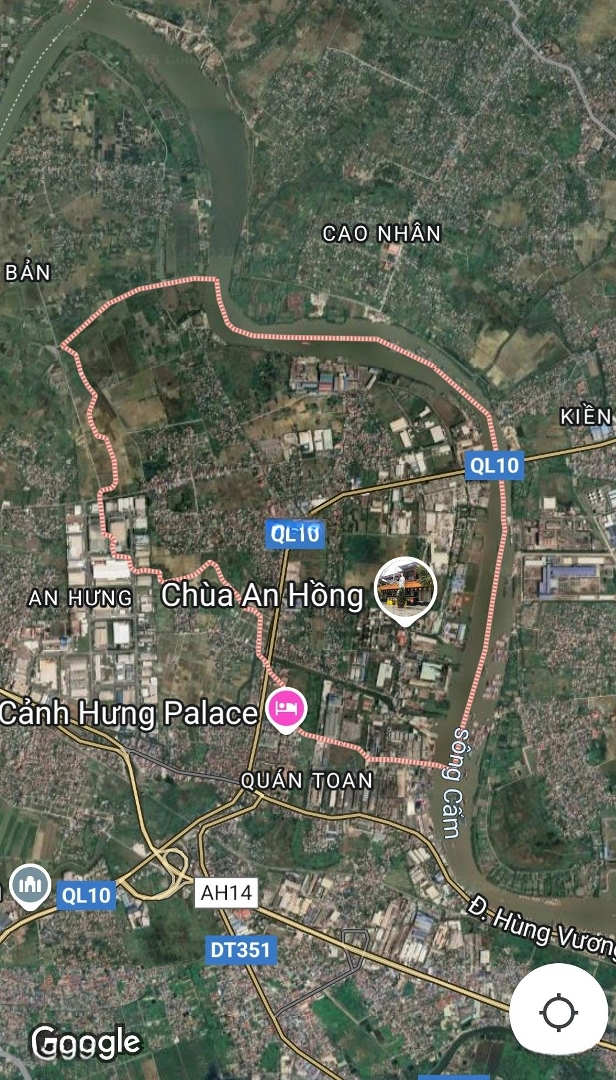Center map on my current location
This screenshot has width=616, height=1080.
559,1012
